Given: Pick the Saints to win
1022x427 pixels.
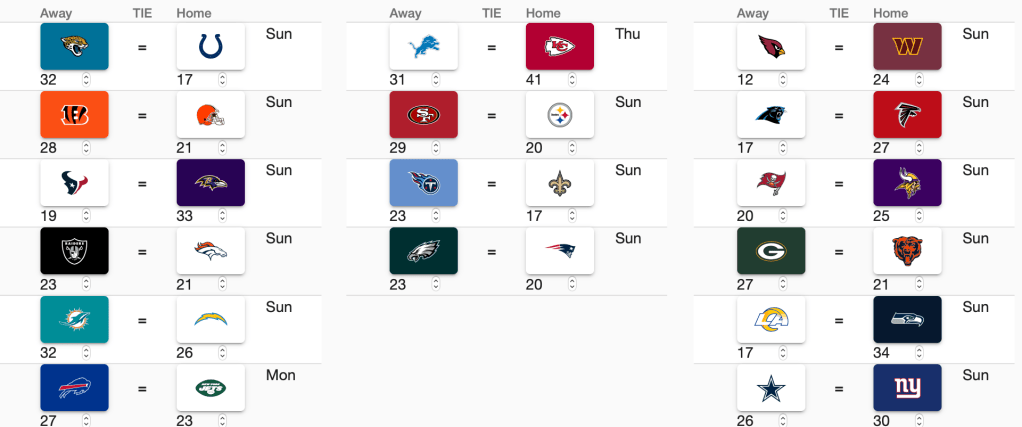Looking at the screenshot, I should (x=559, y=182).
